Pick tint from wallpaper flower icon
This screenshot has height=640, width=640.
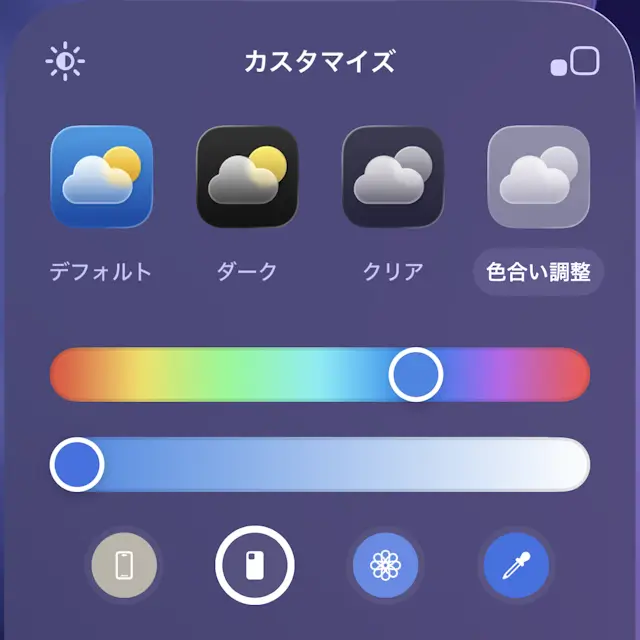tap(385, 566)
